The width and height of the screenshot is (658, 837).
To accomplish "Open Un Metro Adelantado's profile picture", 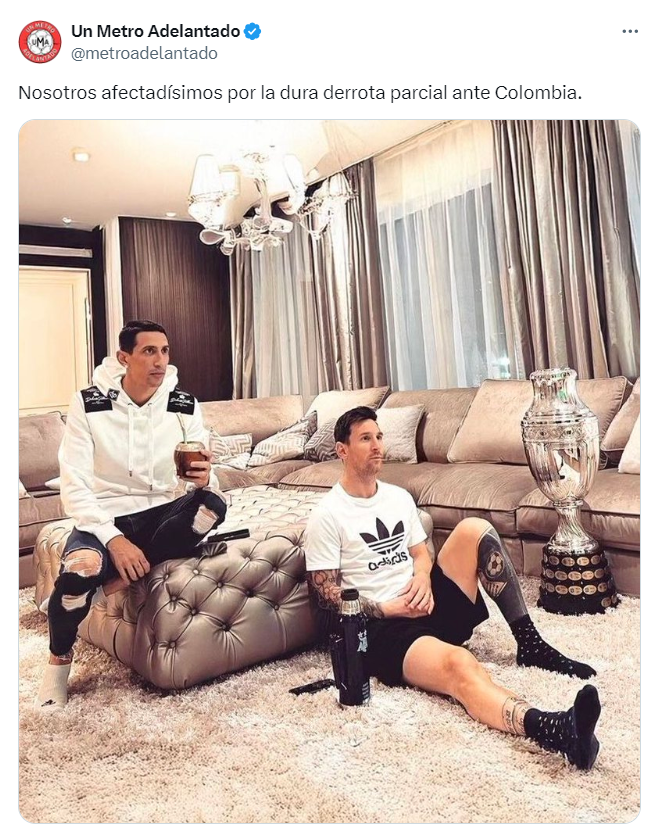I will pyautogui.click(x=40, y=41).
